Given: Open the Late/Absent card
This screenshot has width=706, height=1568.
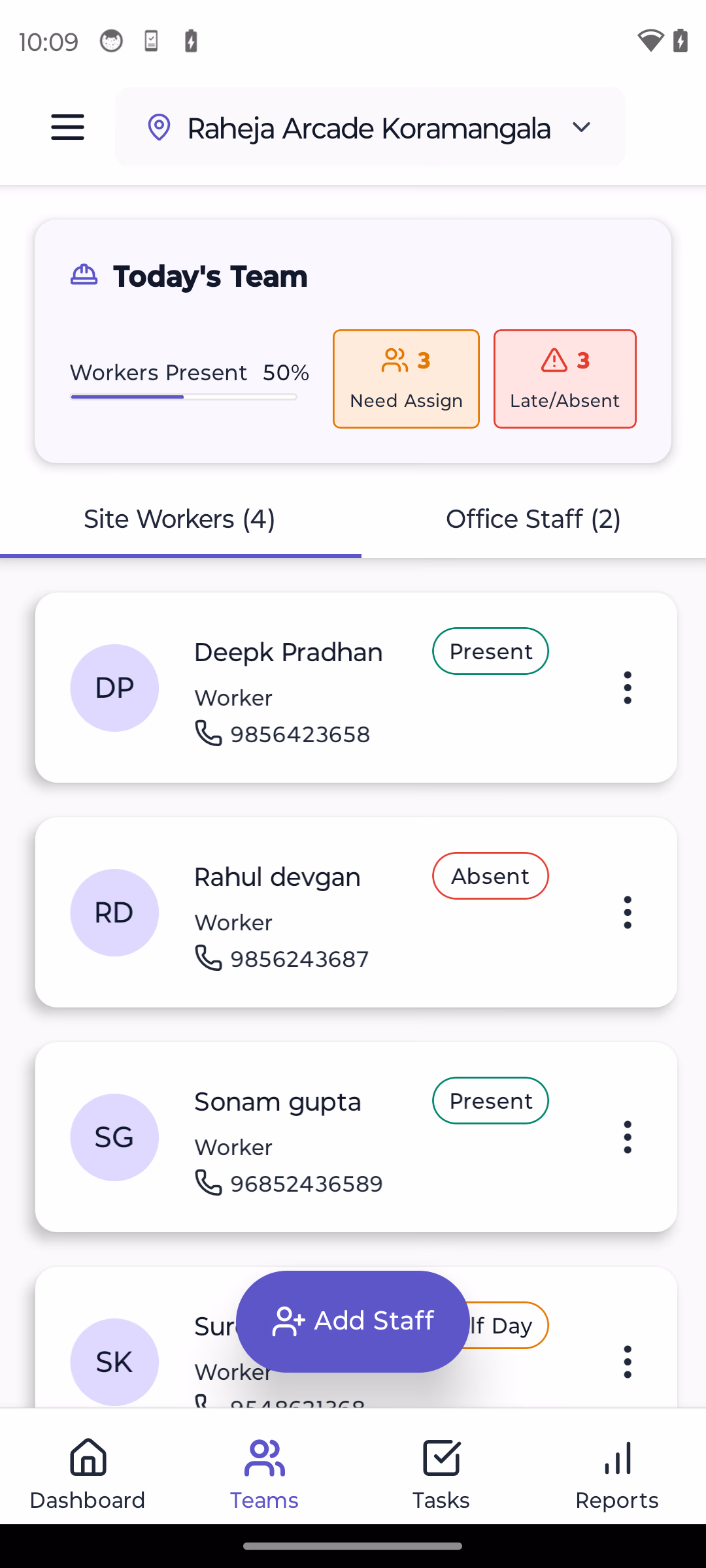Looking at the screenshot, I should coord(565,379).
